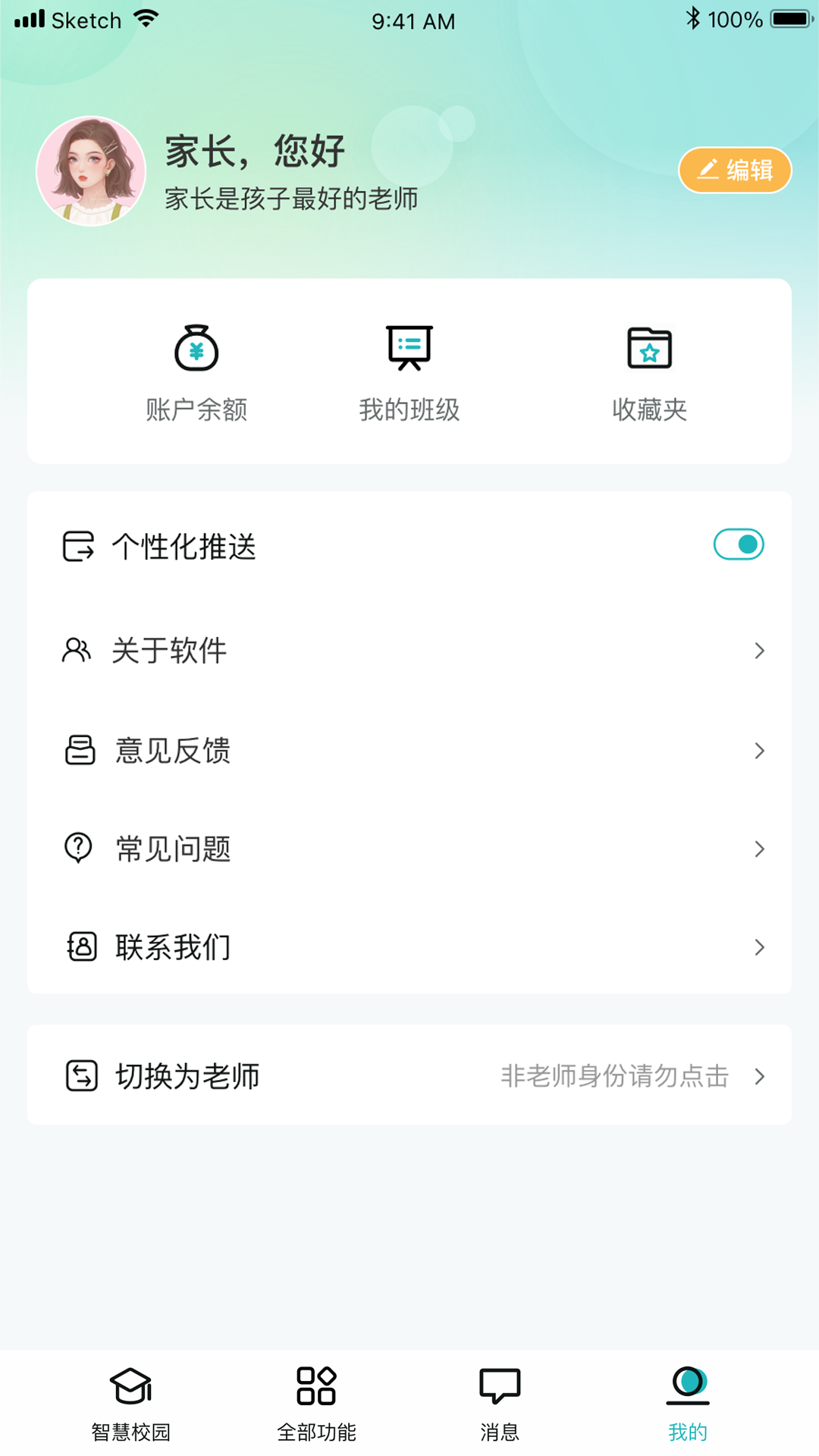The height and width of the screenshot is (1456, 819).
Task: Select the 我的班级 class icon
Action: click(x=409, y=349)
